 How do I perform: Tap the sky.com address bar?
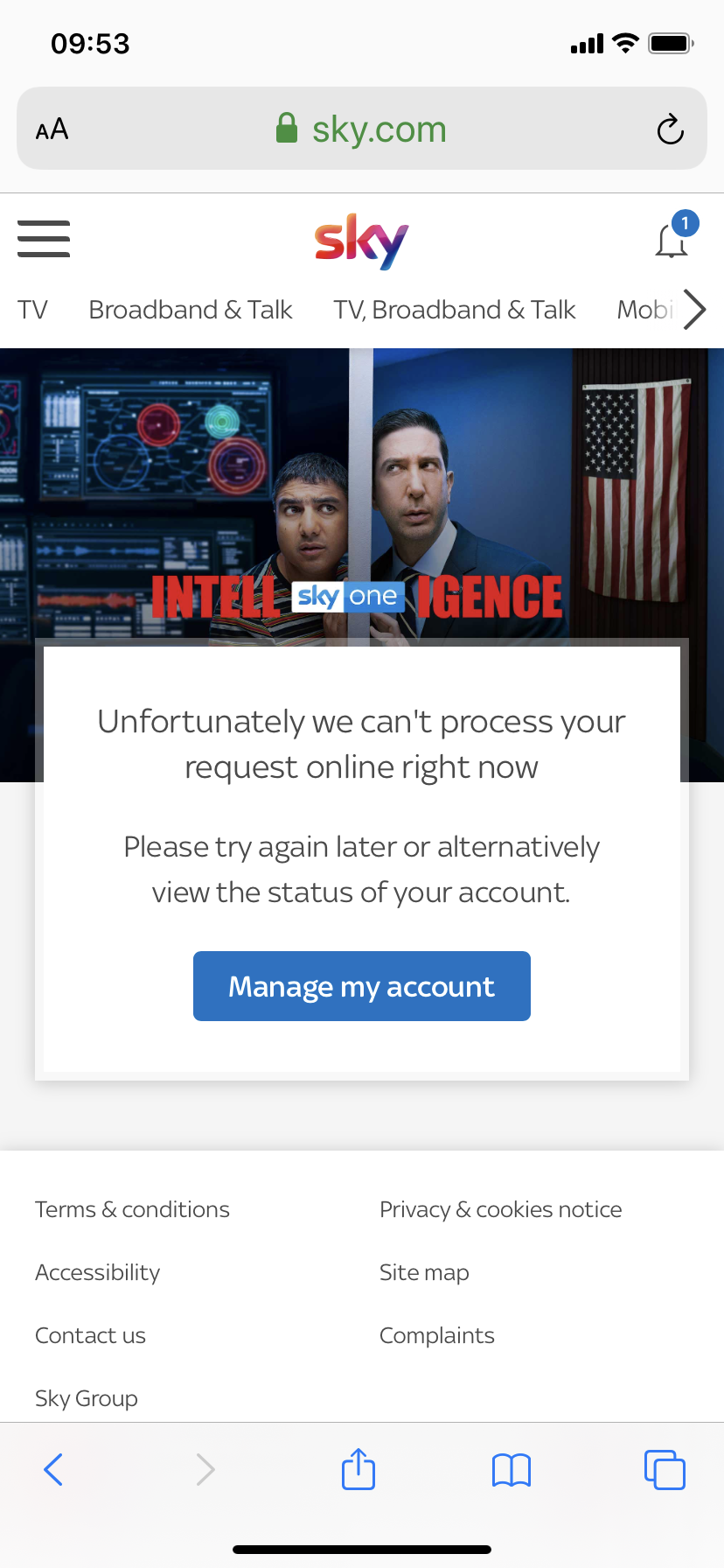point(361,129)
